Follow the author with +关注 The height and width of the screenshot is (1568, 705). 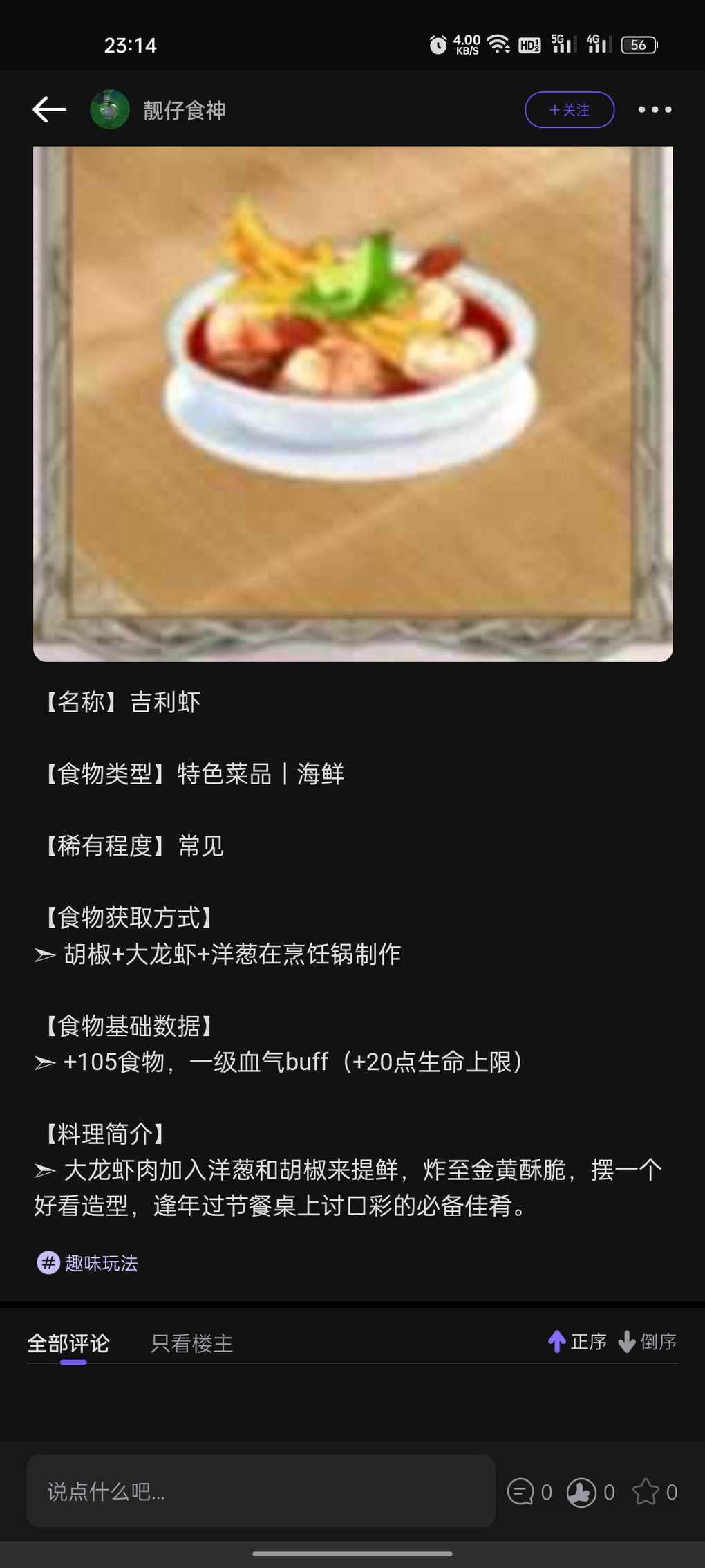click(x=570, y=109)
